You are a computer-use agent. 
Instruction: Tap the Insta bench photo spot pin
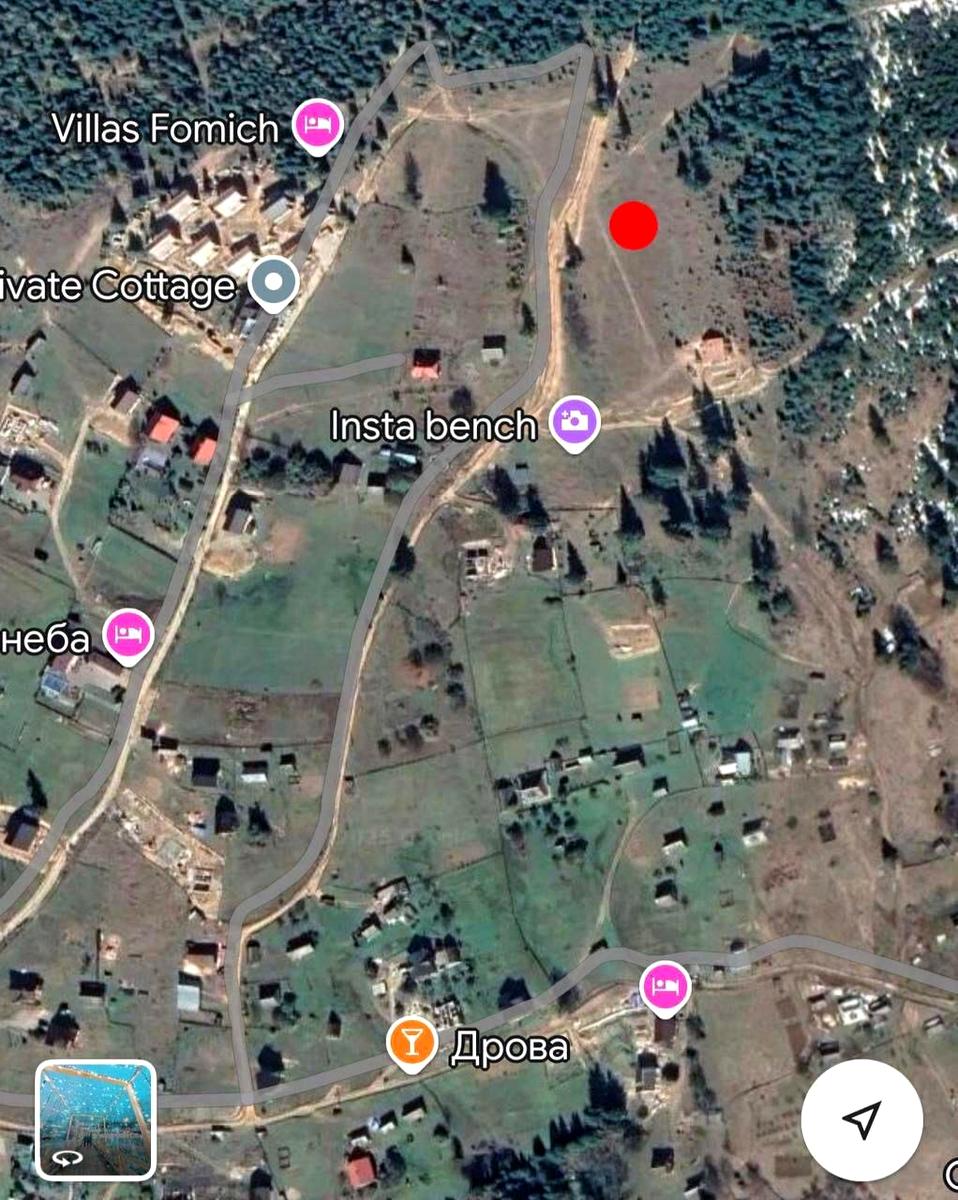coord(575,421)
